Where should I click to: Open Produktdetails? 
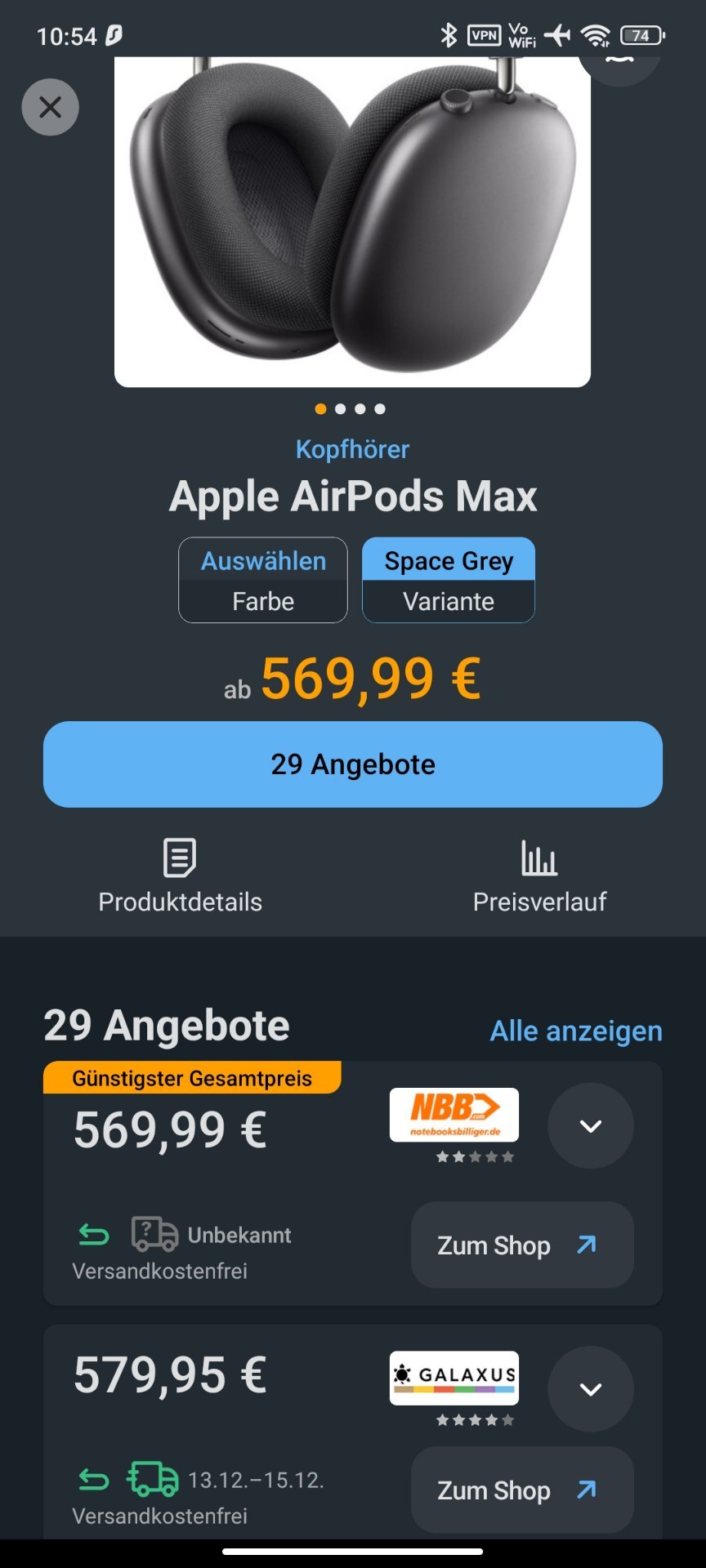coord(180,876)
